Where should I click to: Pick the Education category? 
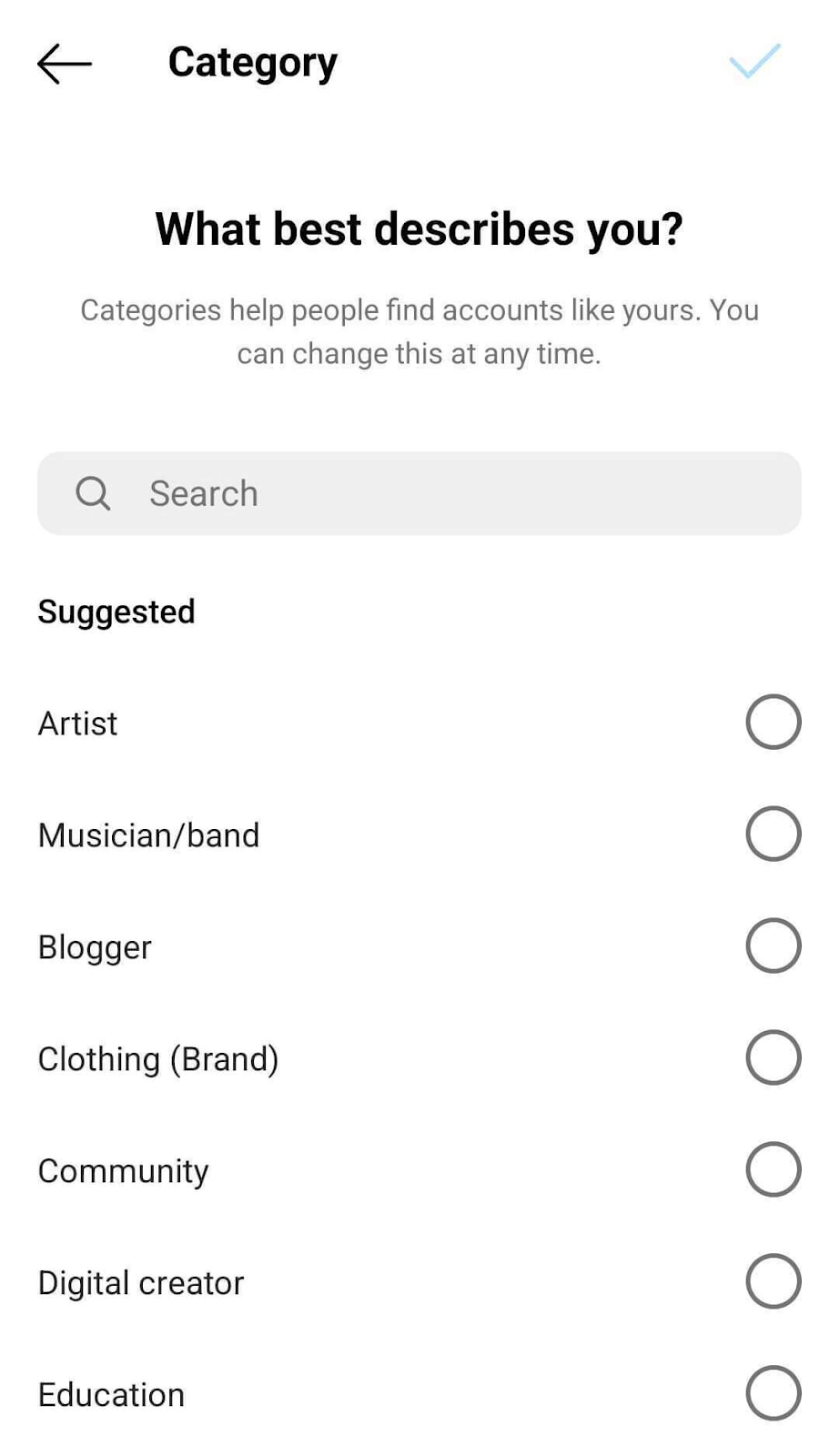pos(773,1394)
